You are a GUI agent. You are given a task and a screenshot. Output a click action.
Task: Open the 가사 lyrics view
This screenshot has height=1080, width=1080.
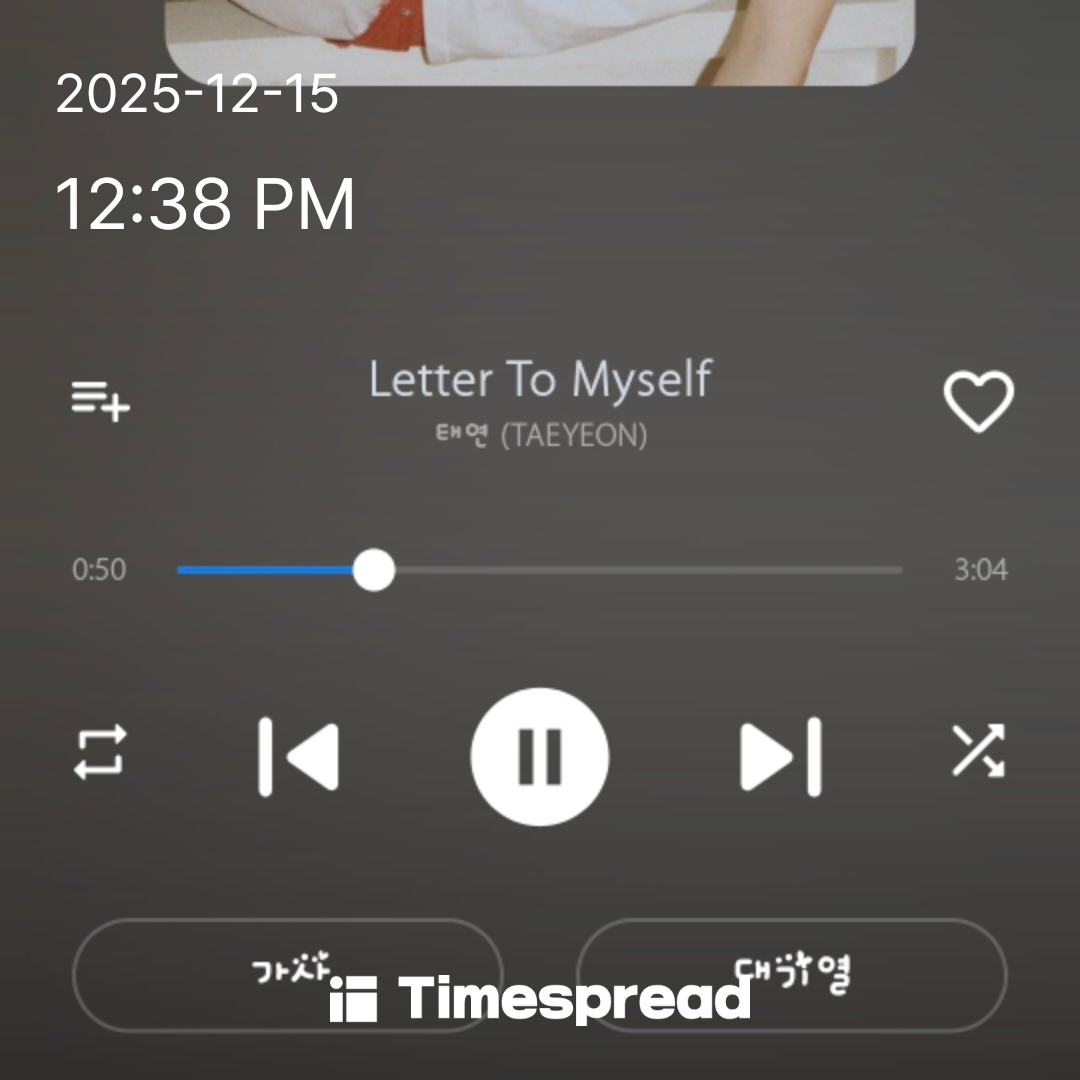click(x=287, y=974)
